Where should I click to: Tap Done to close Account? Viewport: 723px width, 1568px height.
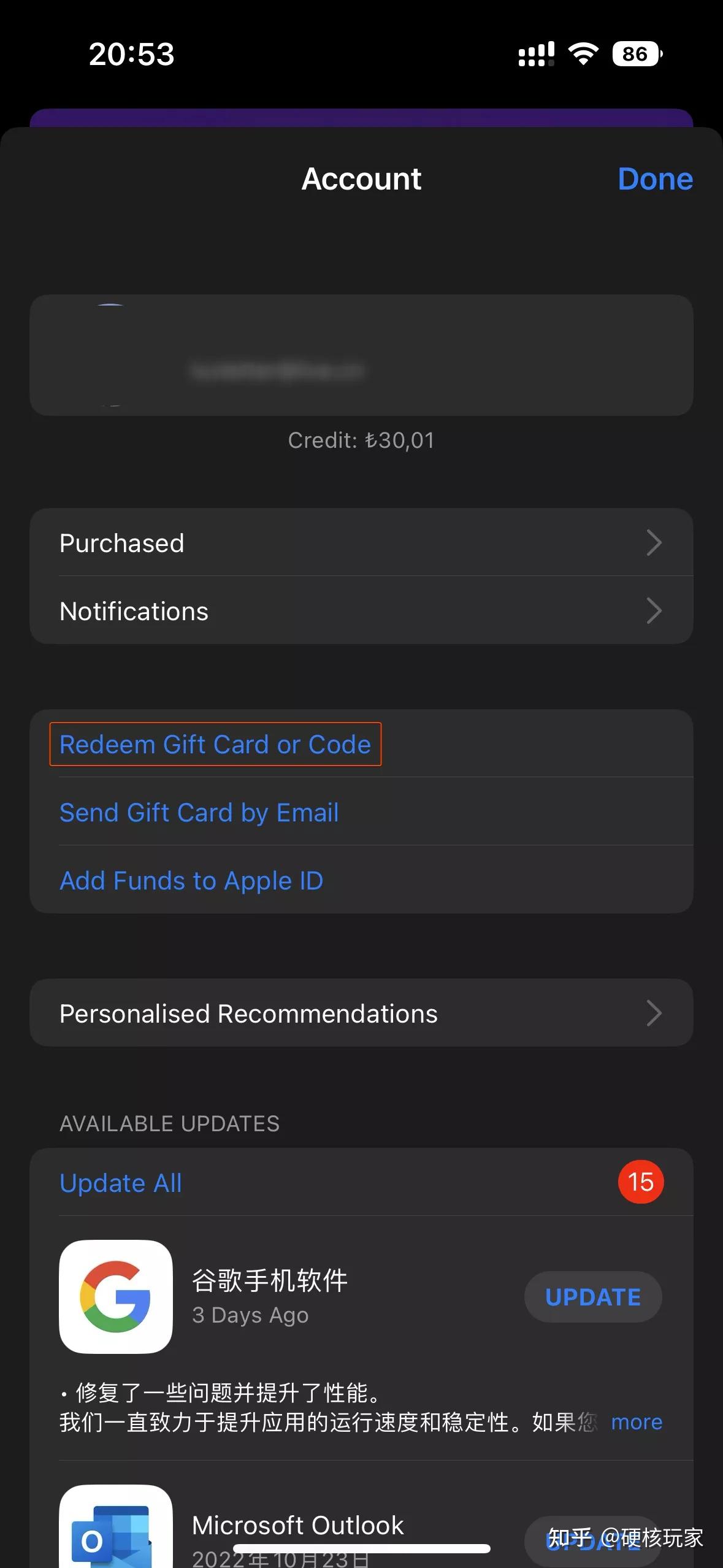(655, 179)
